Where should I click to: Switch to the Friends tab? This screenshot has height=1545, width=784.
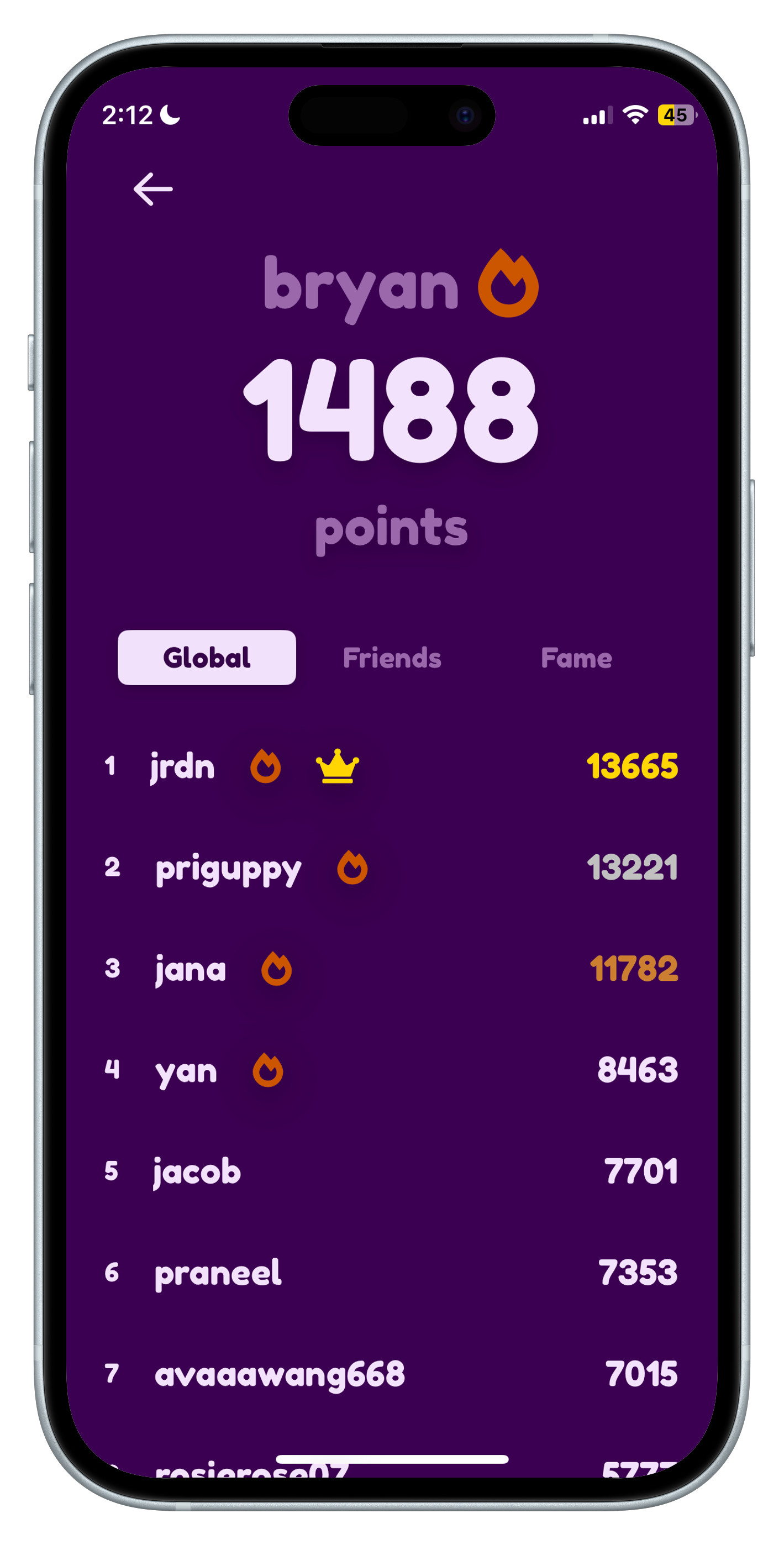392,658
